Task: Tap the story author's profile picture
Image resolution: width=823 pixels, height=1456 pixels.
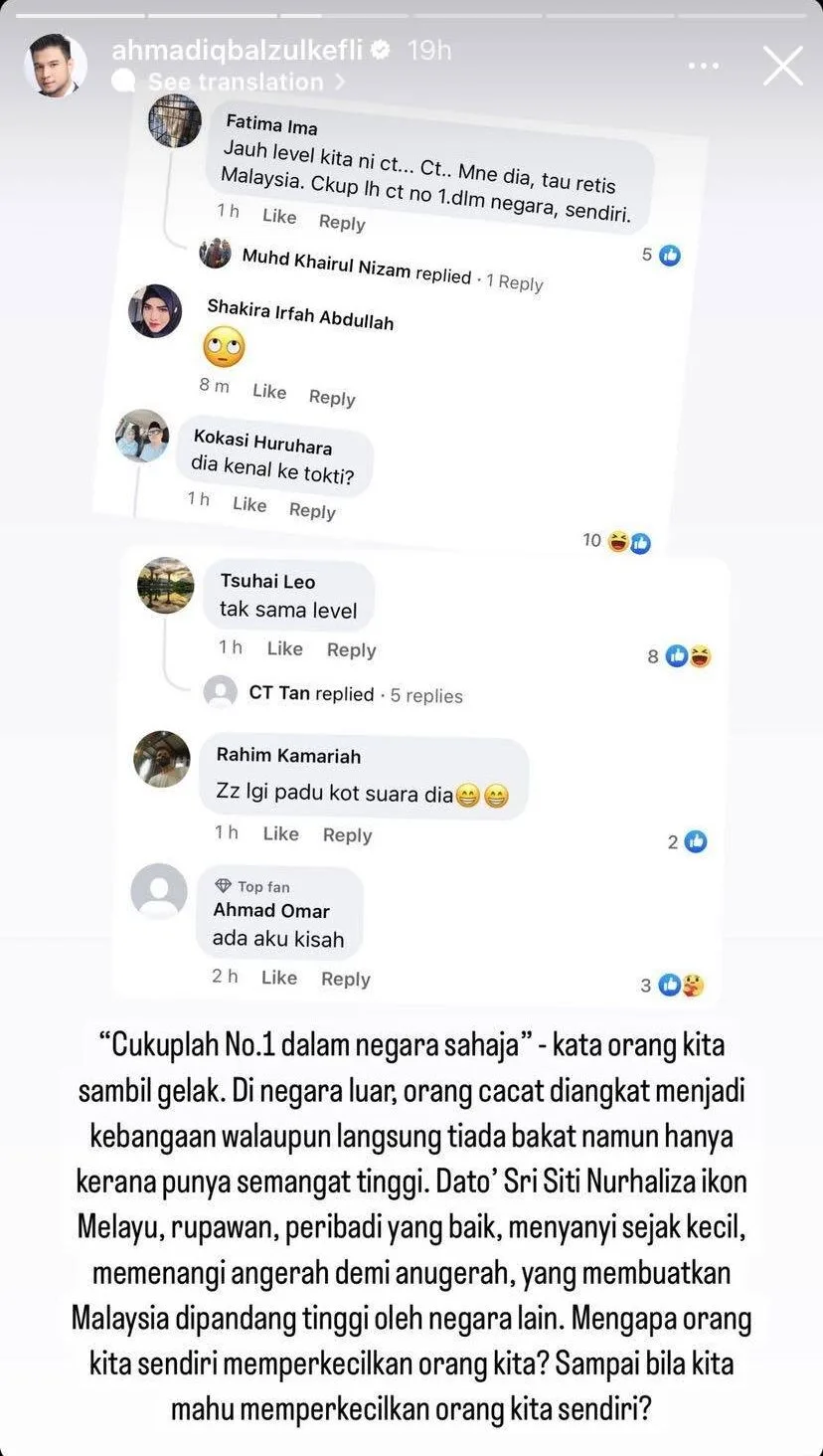Action: point(55,66)
